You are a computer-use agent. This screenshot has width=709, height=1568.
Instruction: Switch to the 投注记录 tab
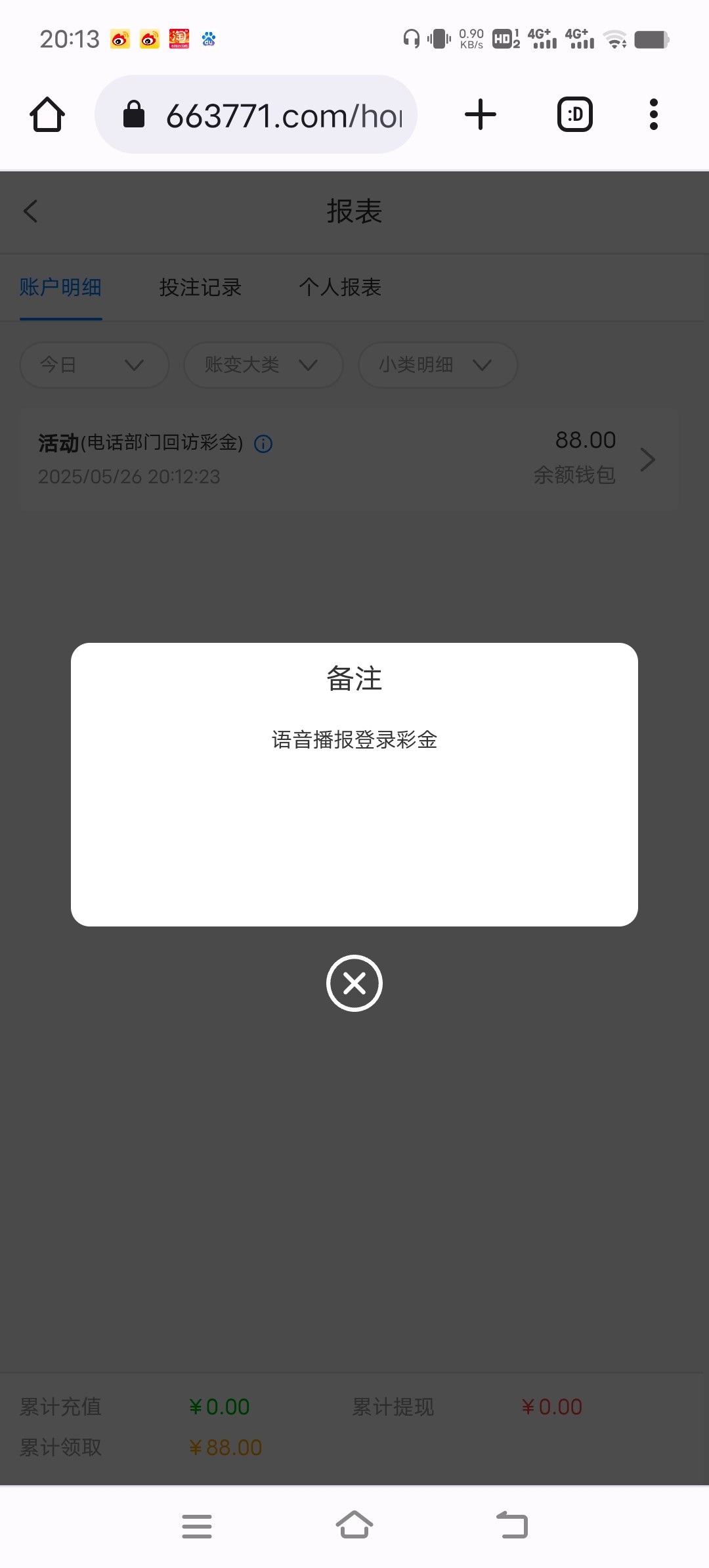200,288
